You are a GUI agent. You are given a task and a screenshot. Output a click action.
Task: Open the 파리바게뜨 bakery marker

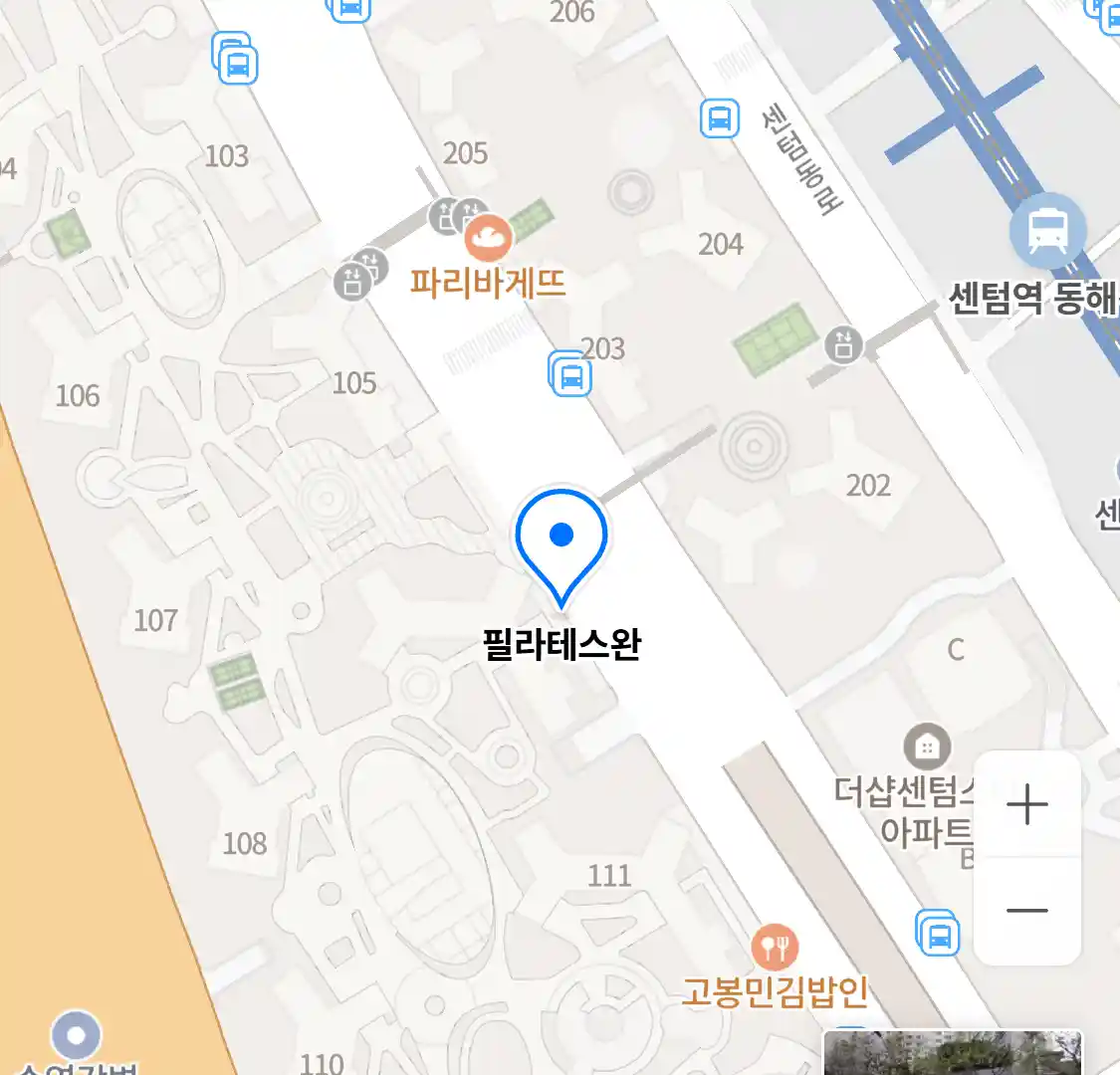pyautogui.click(x=488, y=238)
